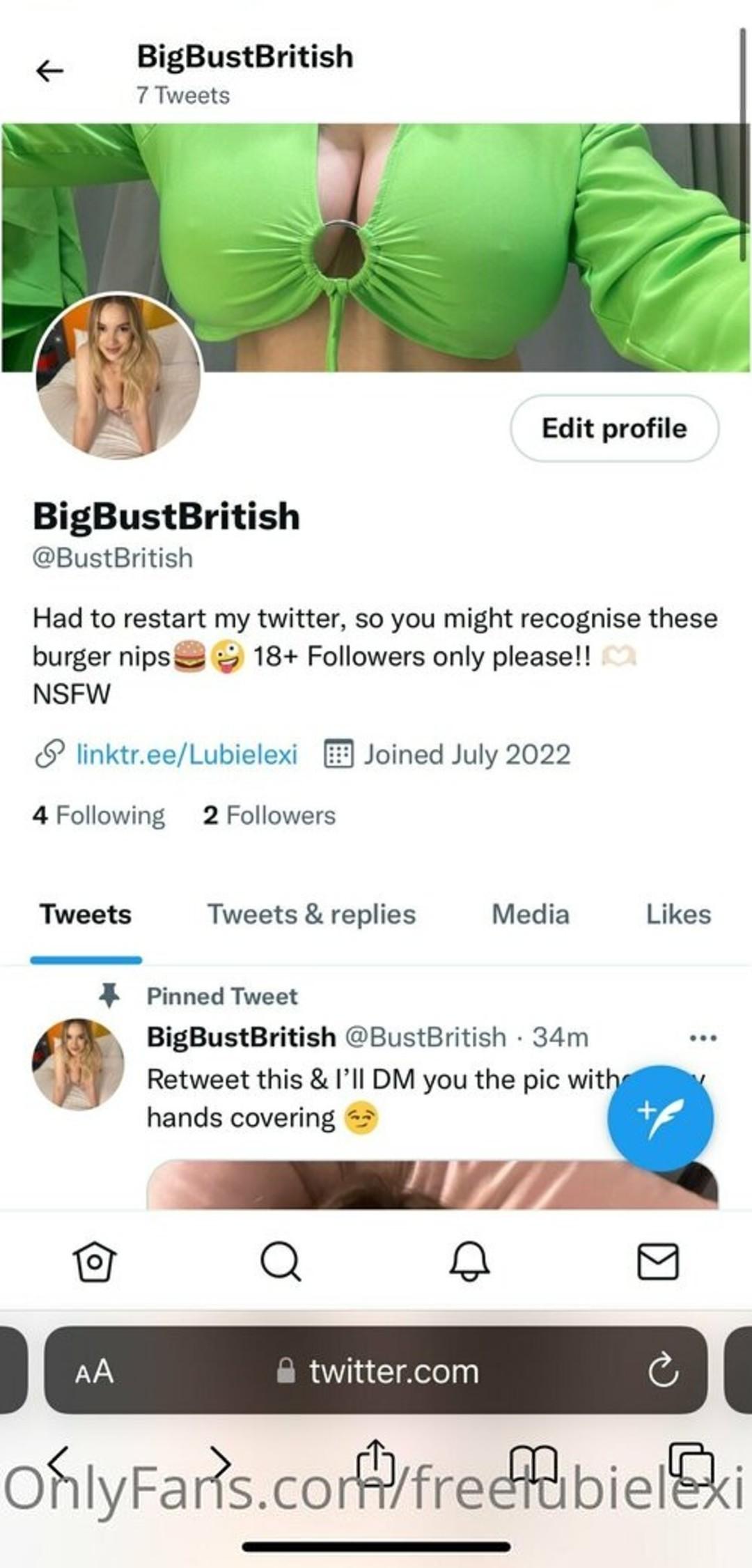The width and height of the screenshot is (752, 1568).
Task: Open the linktr.ee/Lubielexi link
Action: [186, 754]
